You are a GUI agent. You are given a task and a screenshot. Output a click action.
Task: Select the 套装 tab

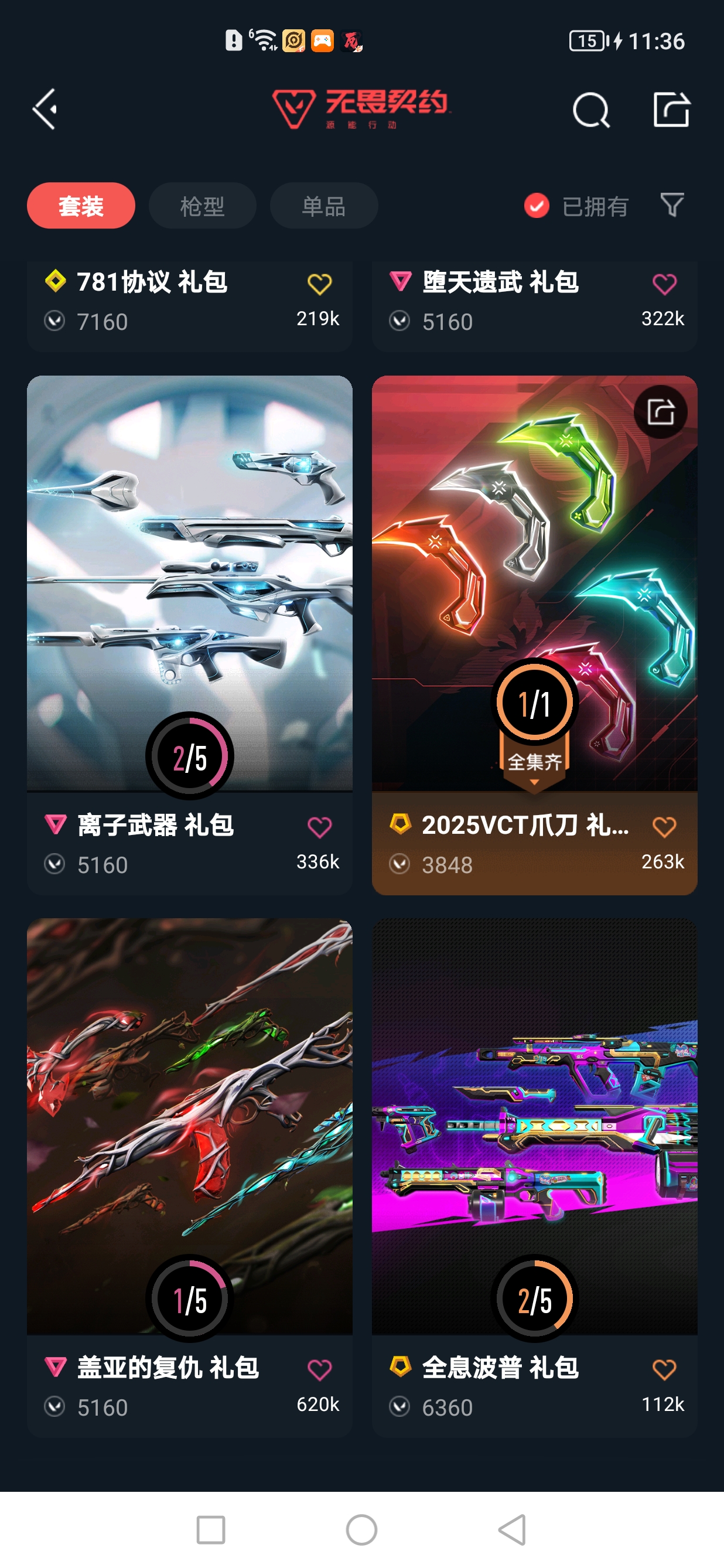click(81, 206)
